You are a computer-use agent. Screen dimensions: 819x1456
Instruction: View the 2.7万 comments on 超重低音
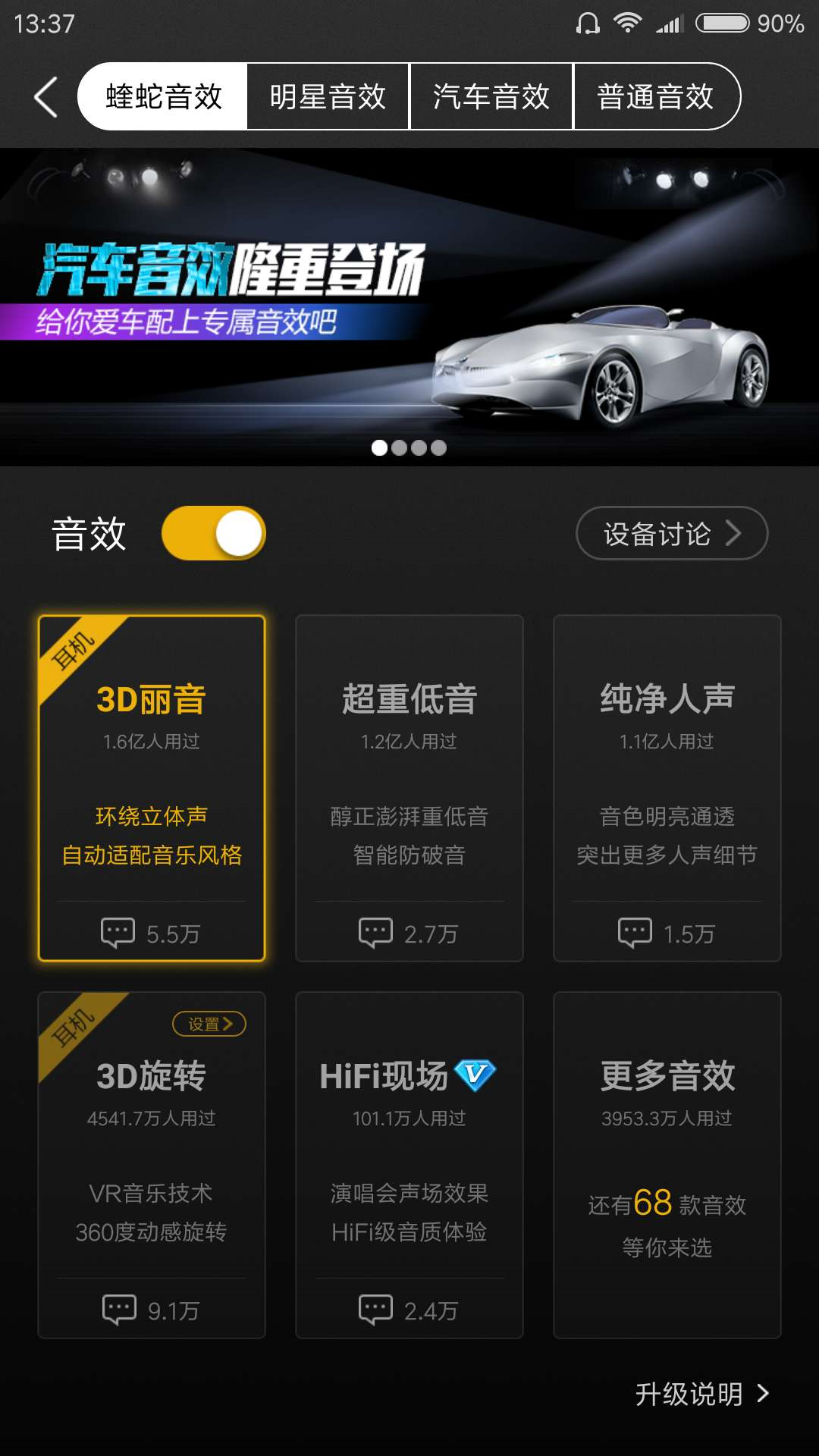409,934
